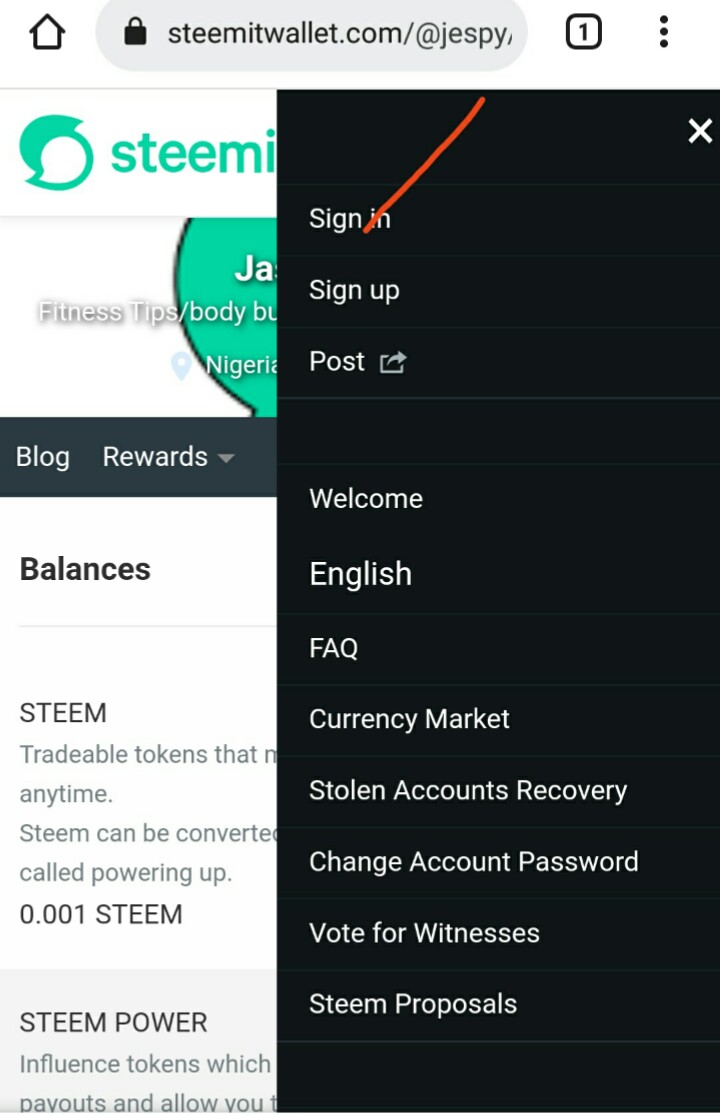The image size is (720, 1115).
Task: Choose the English language option
Action: (x=360, y=574)
